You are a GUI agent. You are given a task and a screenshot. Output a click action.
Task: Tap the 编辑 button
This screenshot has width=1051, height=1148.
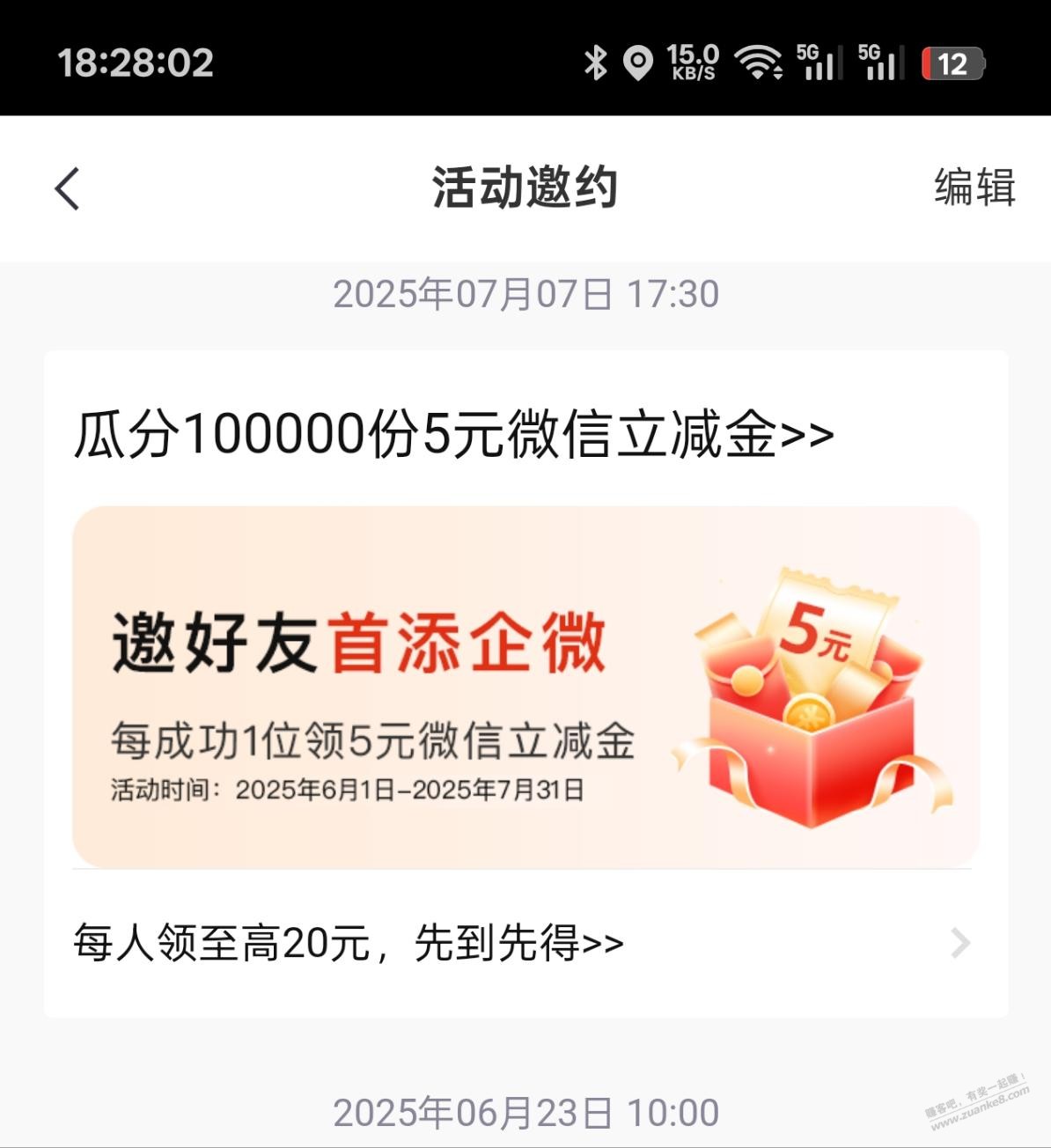coord(974,188)
